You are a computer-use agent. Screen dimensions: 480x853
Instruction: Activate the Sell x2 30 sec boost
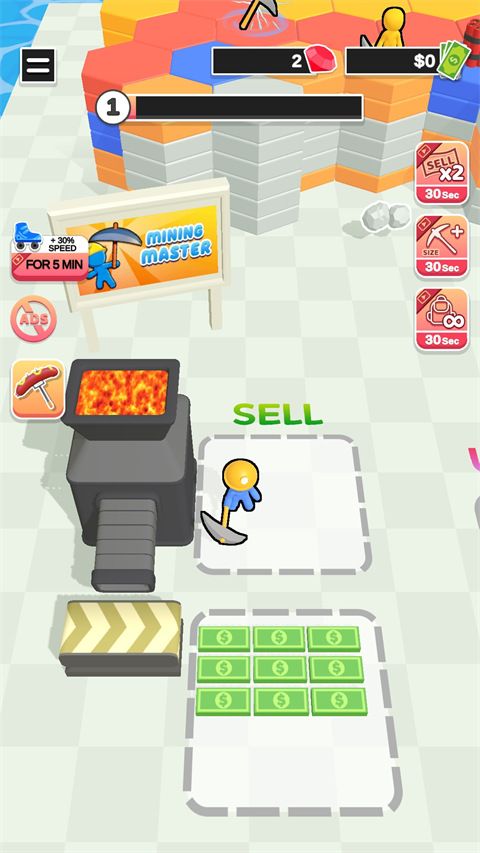click(442, 173)
